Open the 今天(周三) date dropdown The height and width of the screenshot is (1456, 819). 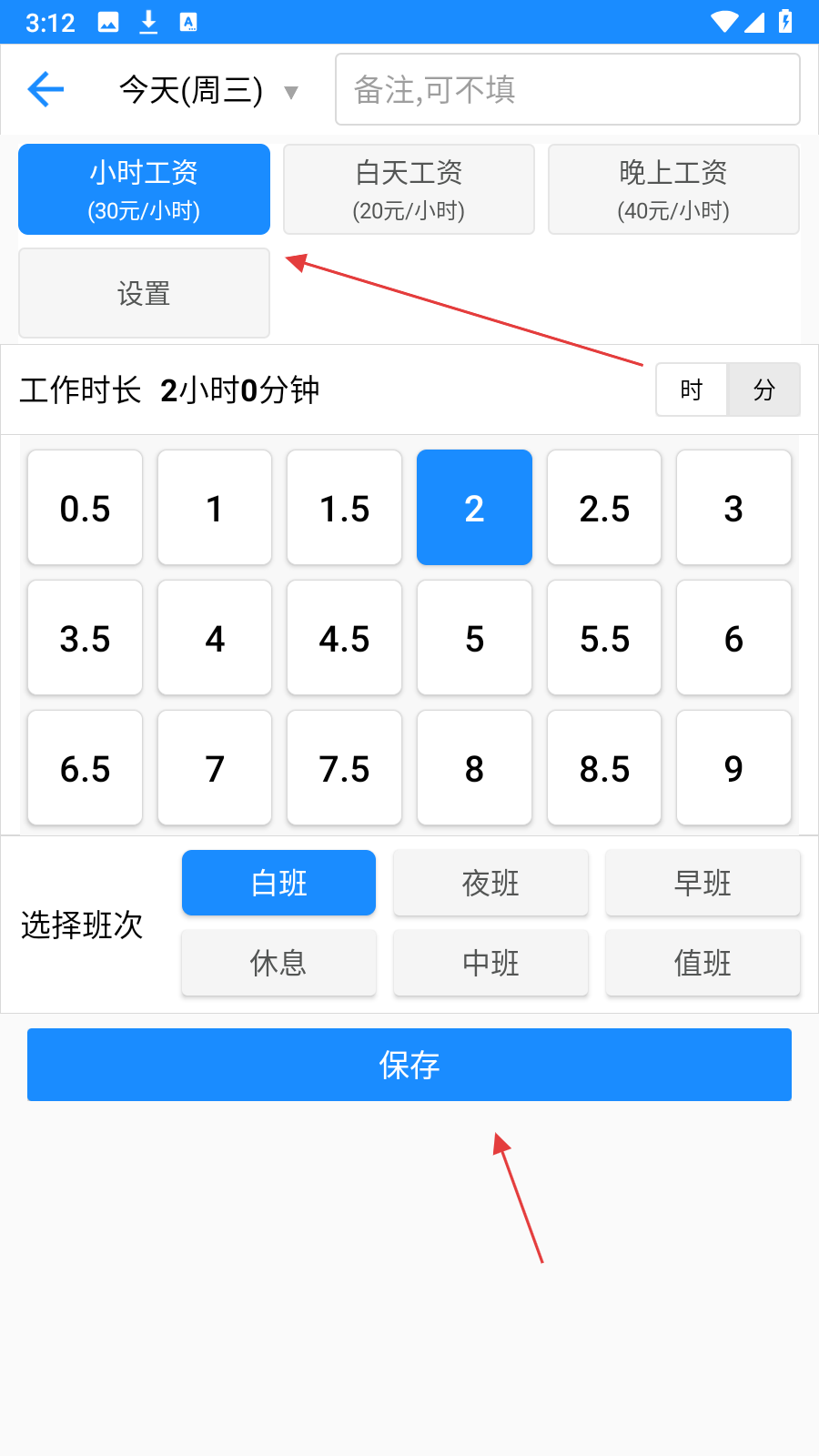[x=207, y=90]
